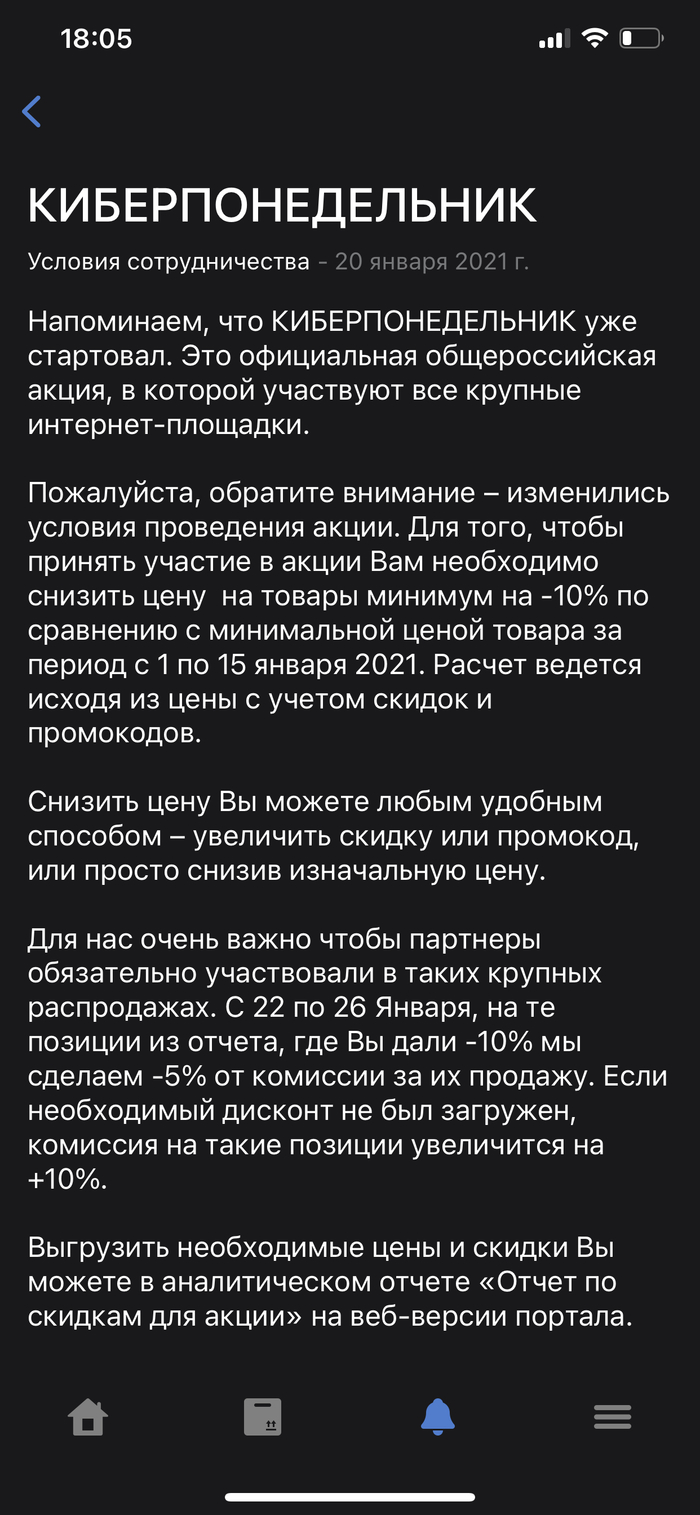
Task: Open the orders box tab
Action: (x=263, y=1417)
